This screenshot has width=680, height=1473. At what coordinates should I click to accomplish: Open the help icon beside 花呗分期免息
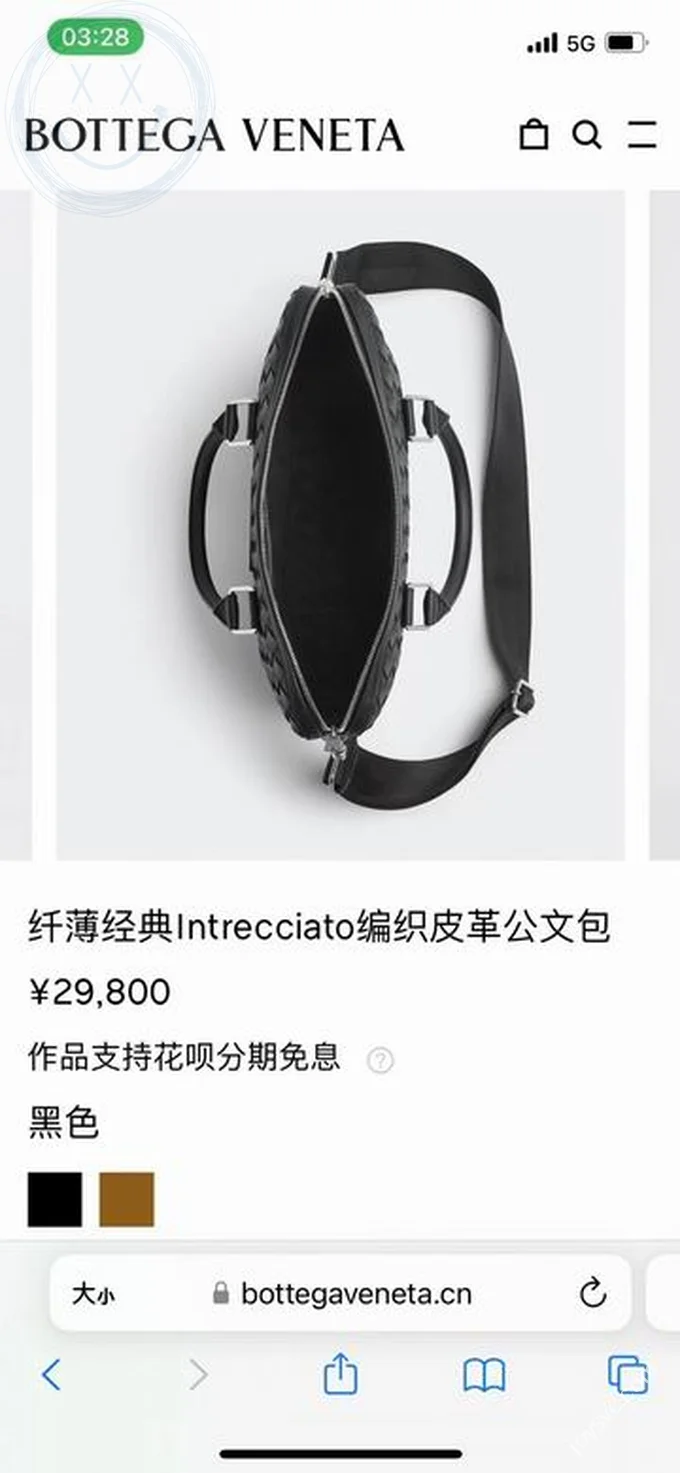coord(380,1060)
